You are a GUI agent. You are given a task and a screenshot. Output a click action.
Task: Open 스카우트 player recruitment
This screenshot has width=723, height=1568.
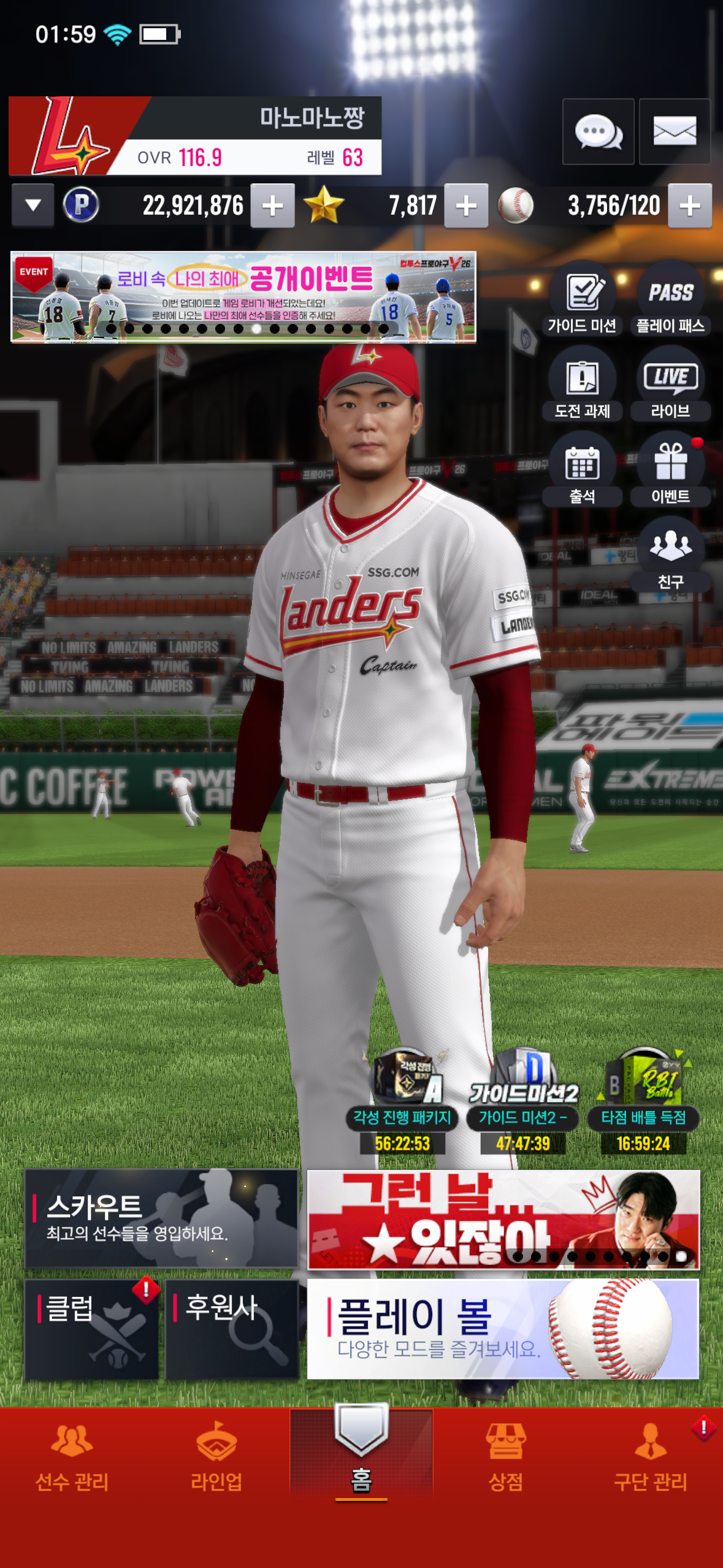(x=161, y=1219)
